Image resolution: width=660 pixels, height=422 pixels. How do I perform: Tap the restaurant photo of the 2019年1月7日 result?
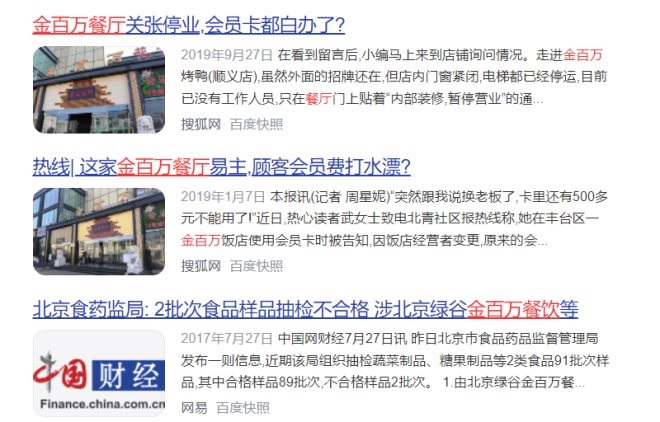click(99, 231)
